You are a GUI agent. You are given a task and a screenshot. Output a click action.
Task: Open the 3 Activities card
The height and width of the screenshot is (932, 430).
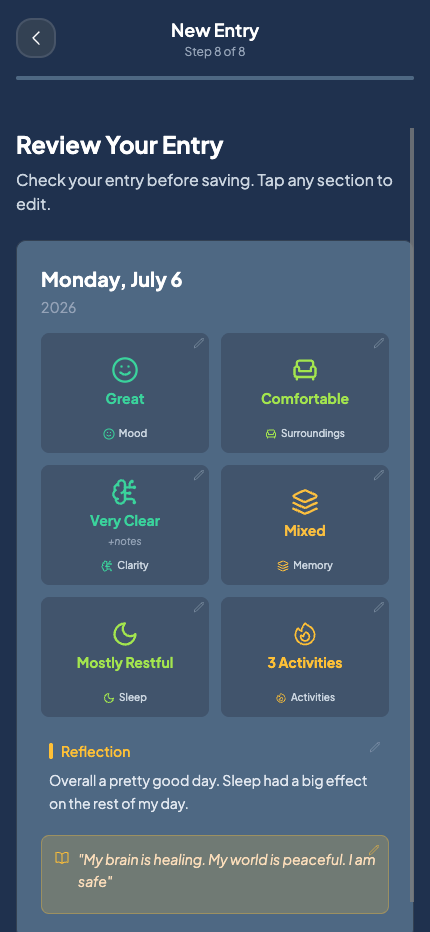point(305,657)
